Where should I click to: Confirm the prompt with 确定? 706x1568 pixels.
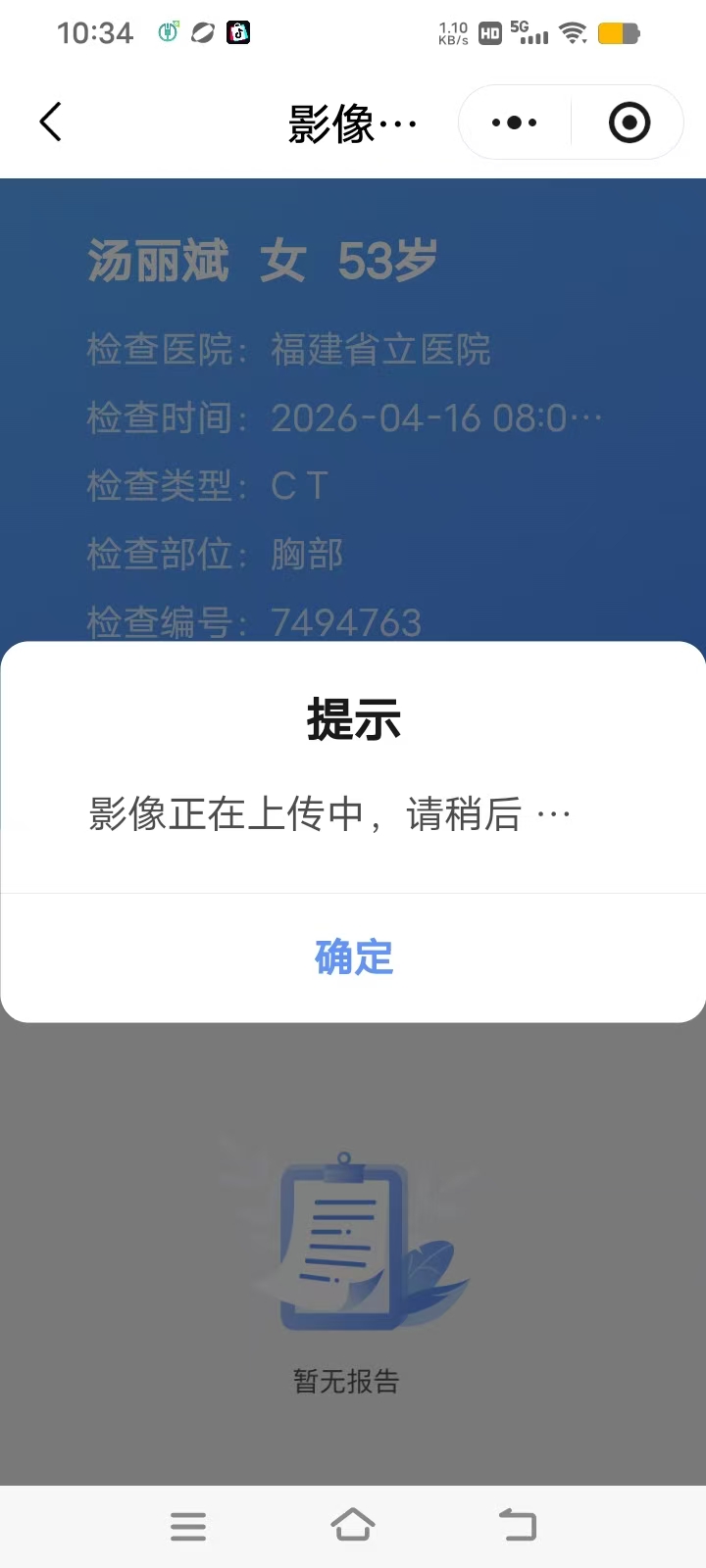click(353, 957)
